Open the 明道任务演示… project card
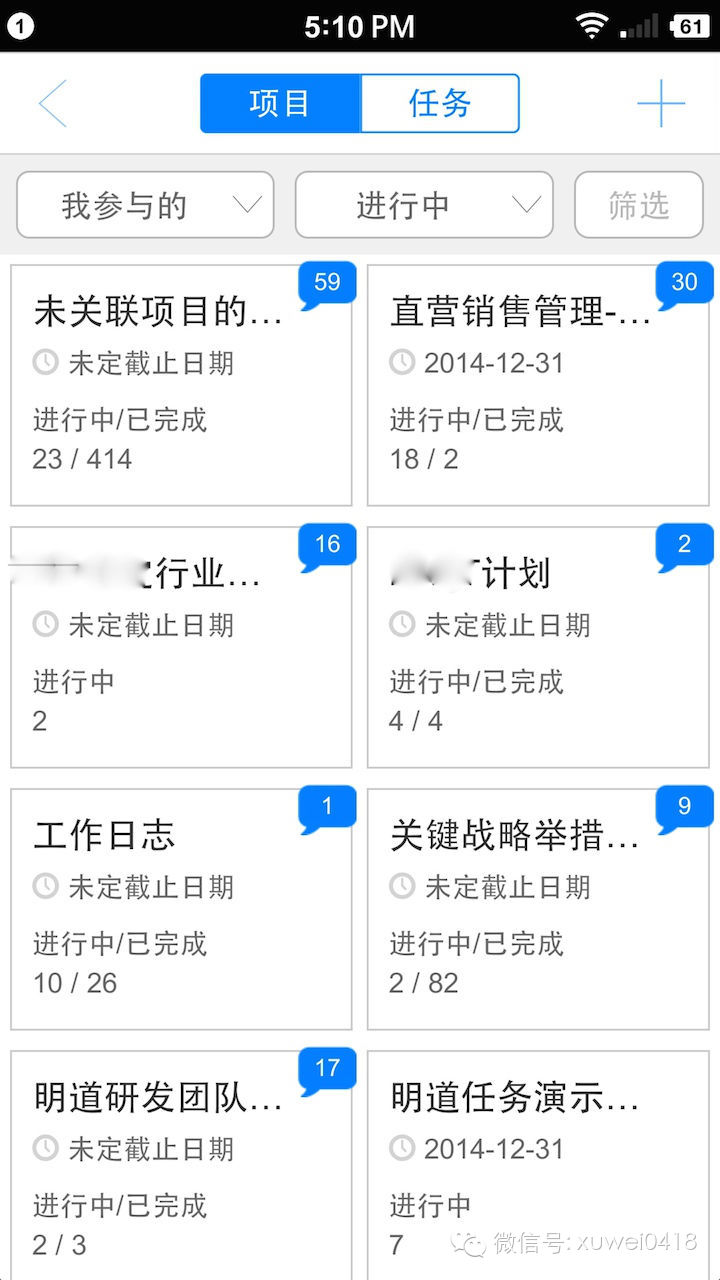 pyautogui.click(x=538, y=1165)
